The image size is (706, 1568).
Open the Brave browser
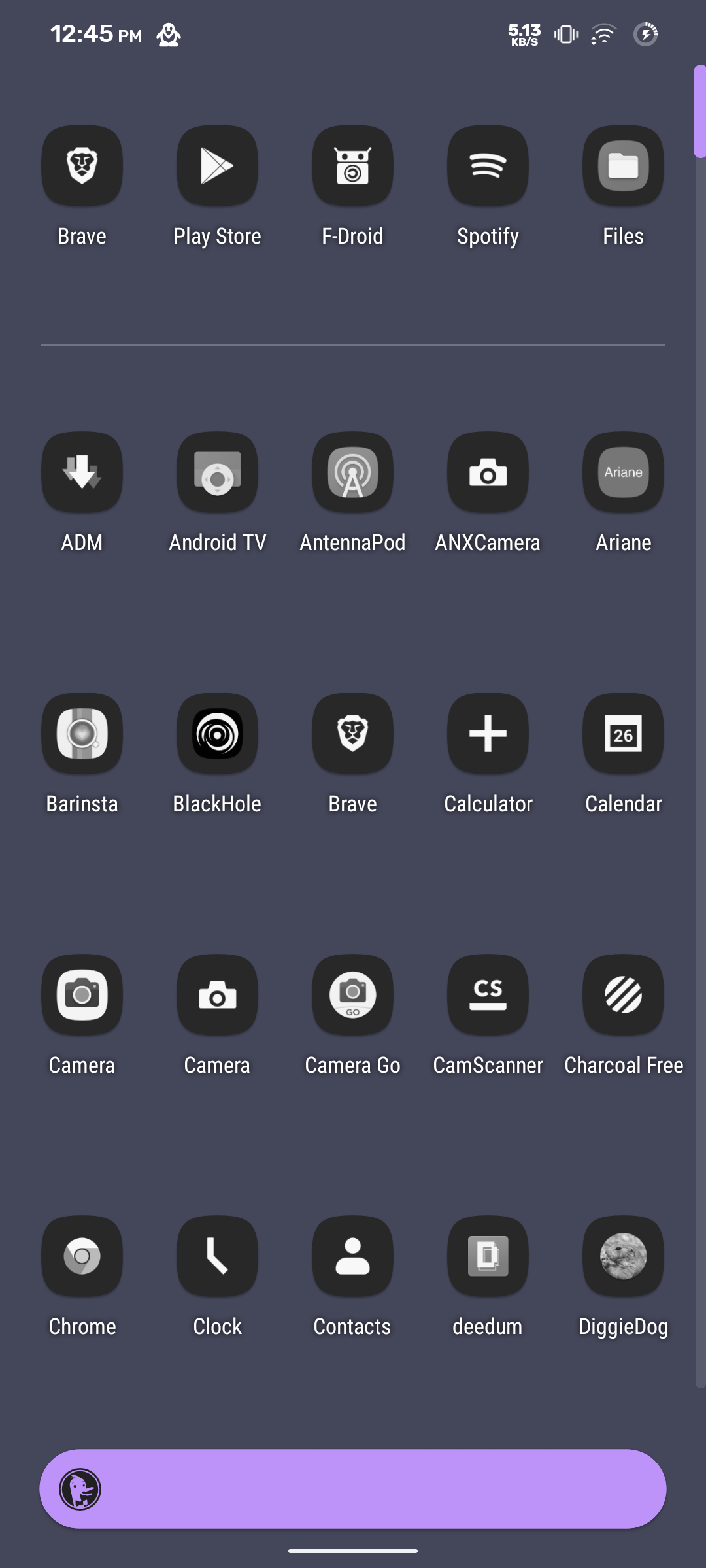pyautogui.click(x=82, y=165)
